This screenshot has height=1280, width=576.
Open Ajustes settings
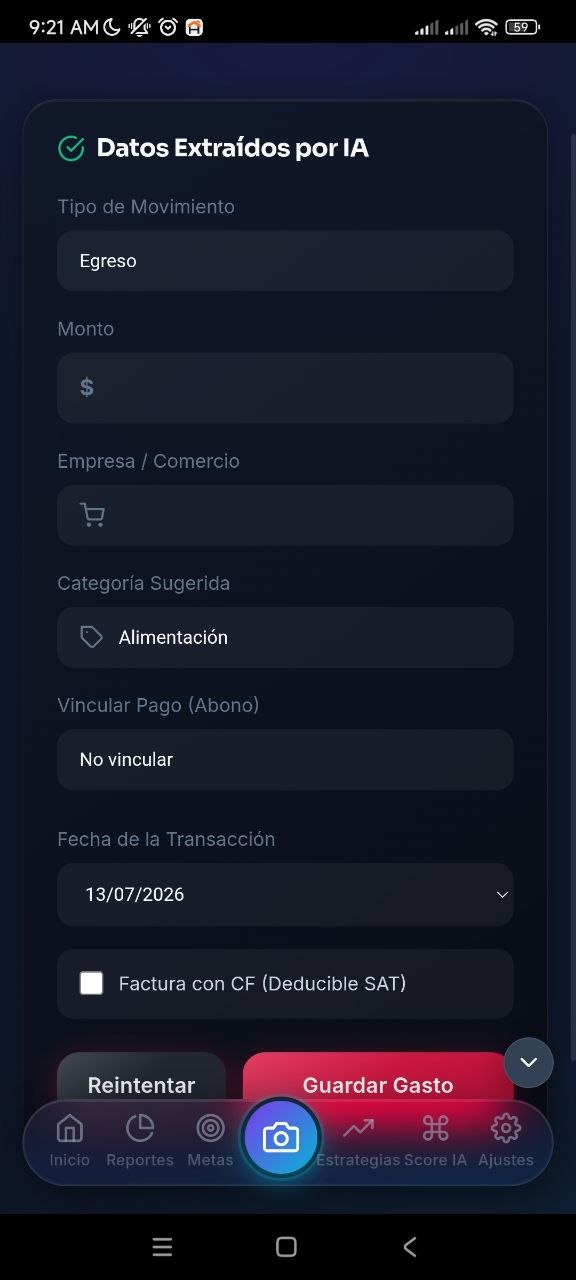pyautogui.click(x=506, y=1141)
